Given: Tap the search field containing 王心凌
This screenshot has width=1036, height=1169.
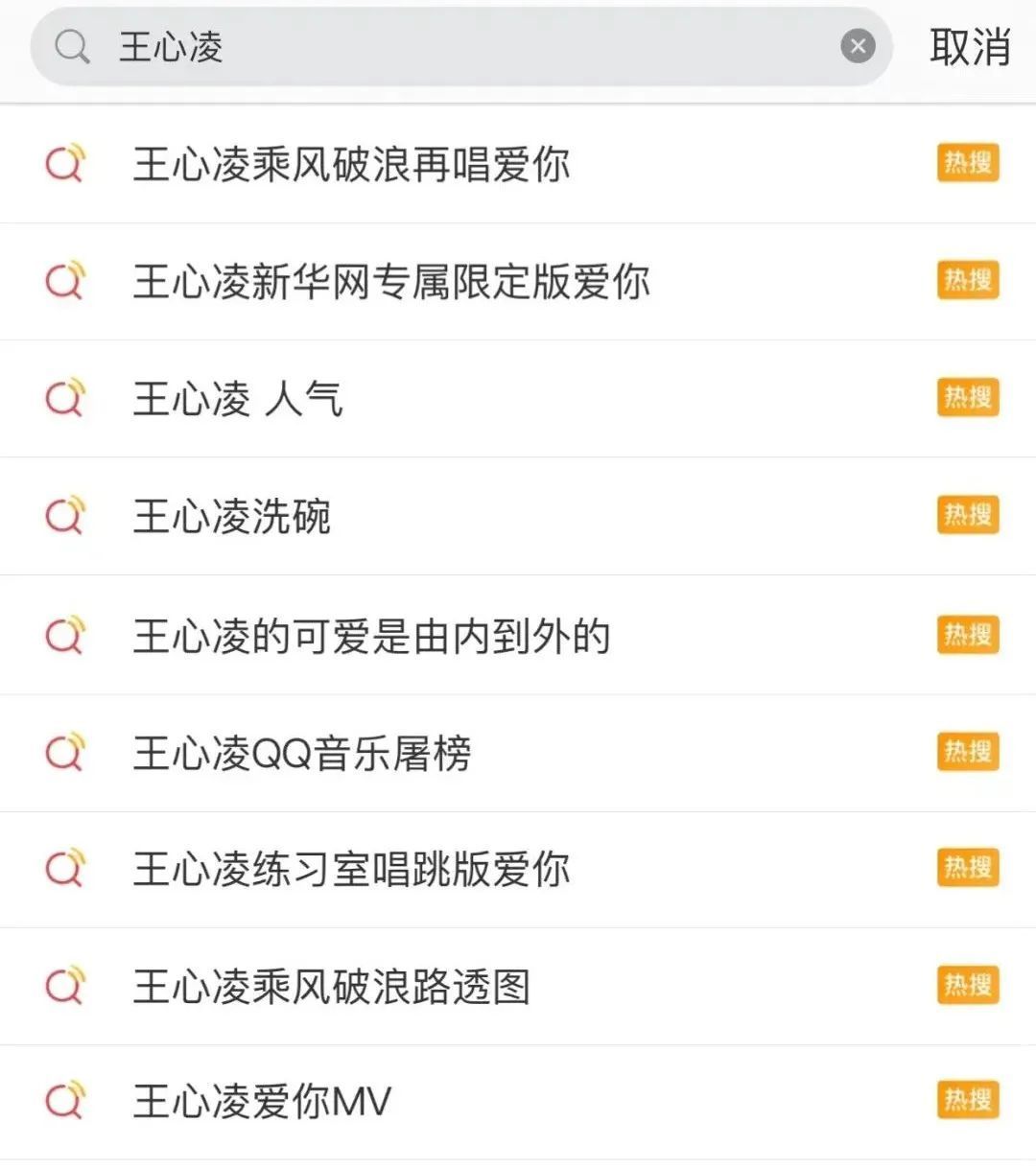Looking at the screenshot, I should pyautogui.click(x=460, y=46).
